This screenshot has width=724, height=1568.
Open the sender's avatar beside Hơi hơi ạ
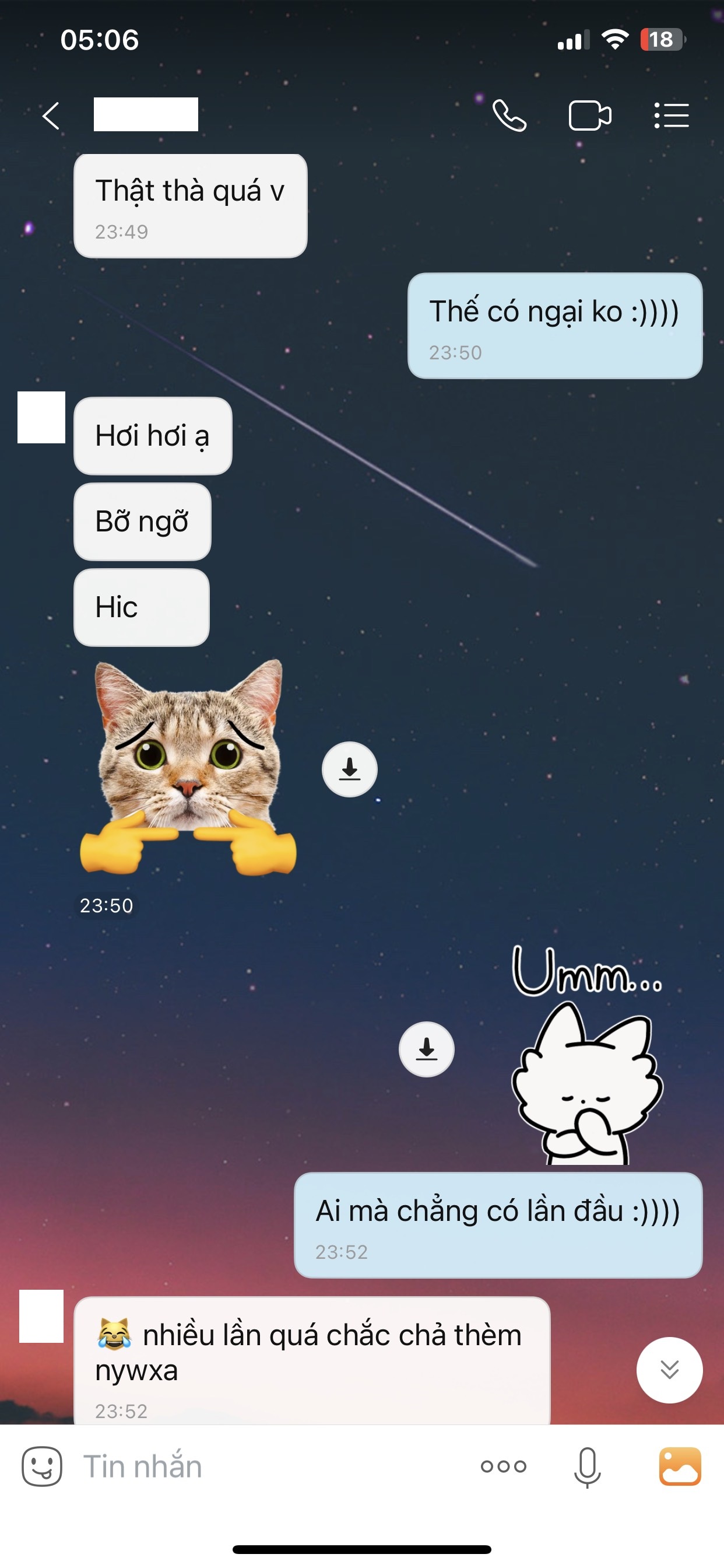pyautogui.click(x=41, y=418)
